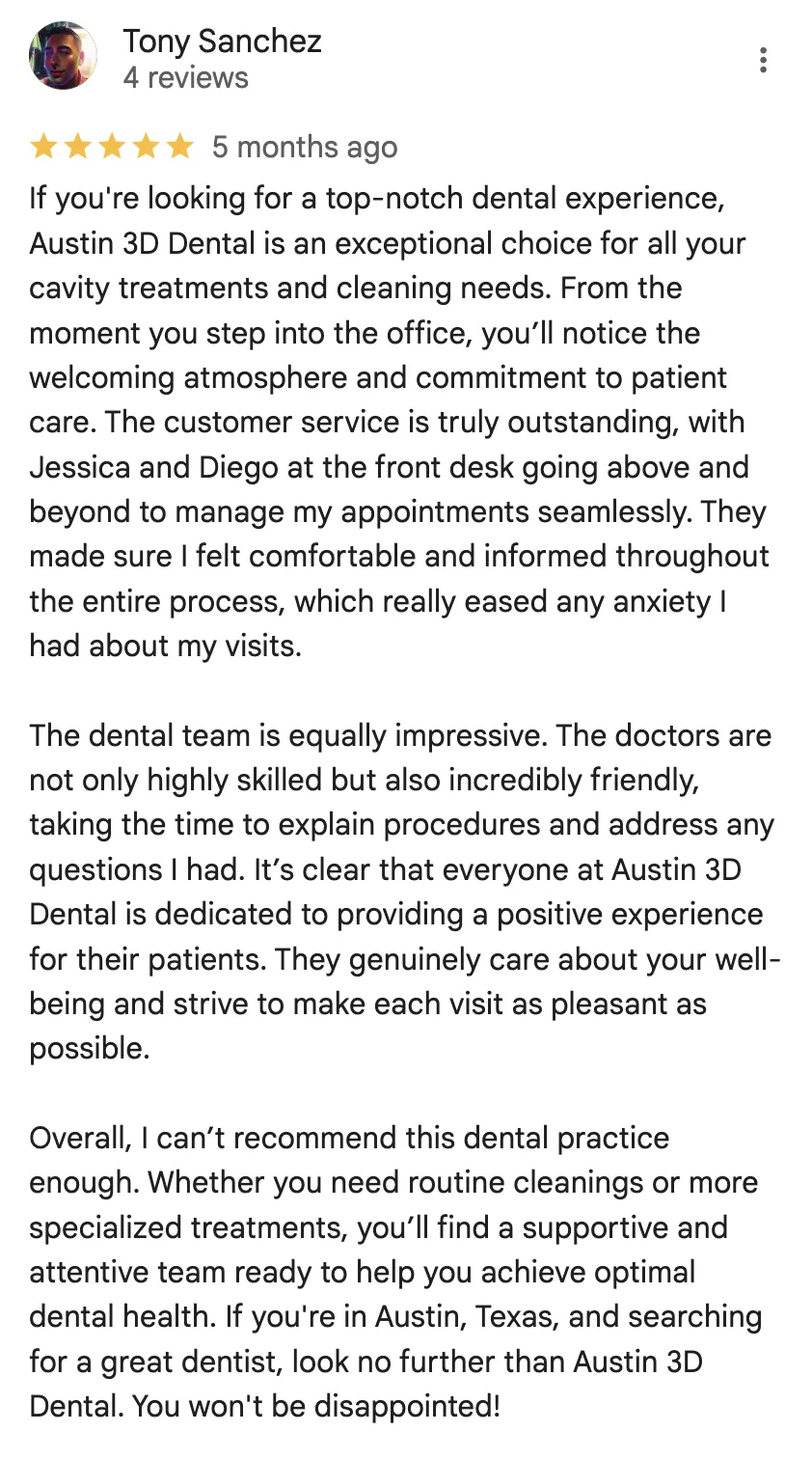812x1459 pixels.
Task: Open the three-dot menu on Tony's review
Action: click(x=763, y=60)
